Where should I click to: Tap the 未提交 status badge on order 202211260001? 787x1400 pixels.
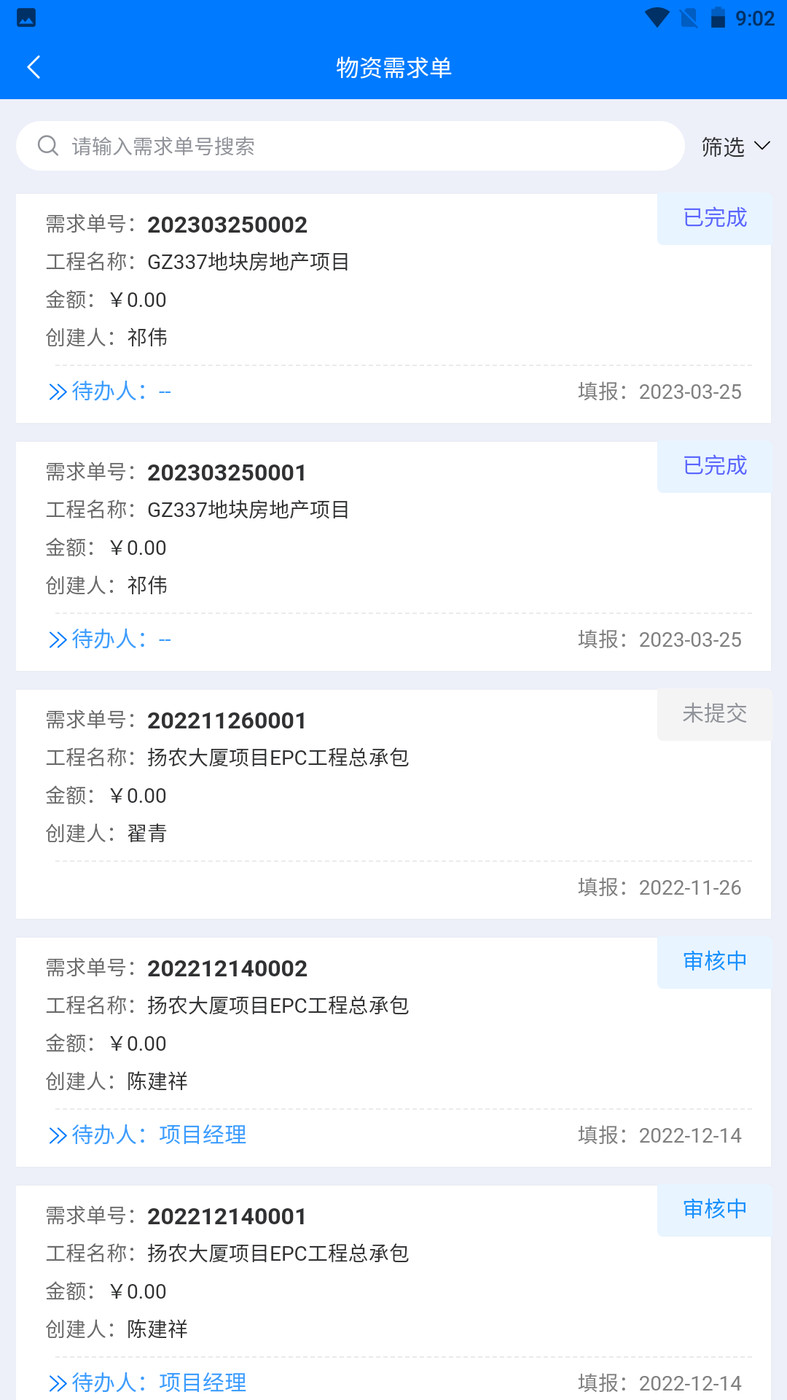(x=712, y=714)
